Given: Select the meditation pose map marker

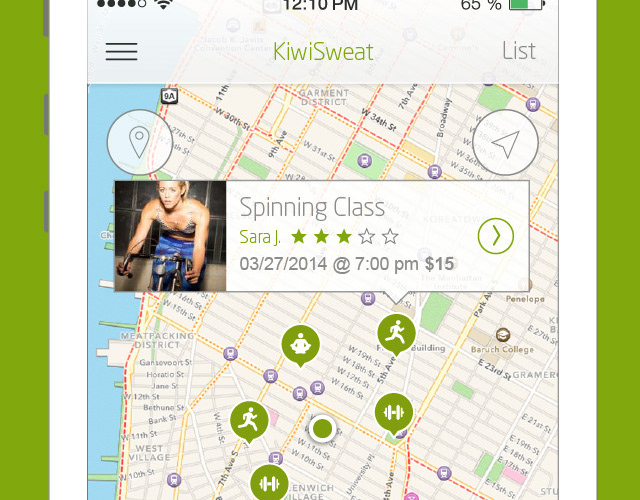Looking at the screenshot, I should point(300,344).
